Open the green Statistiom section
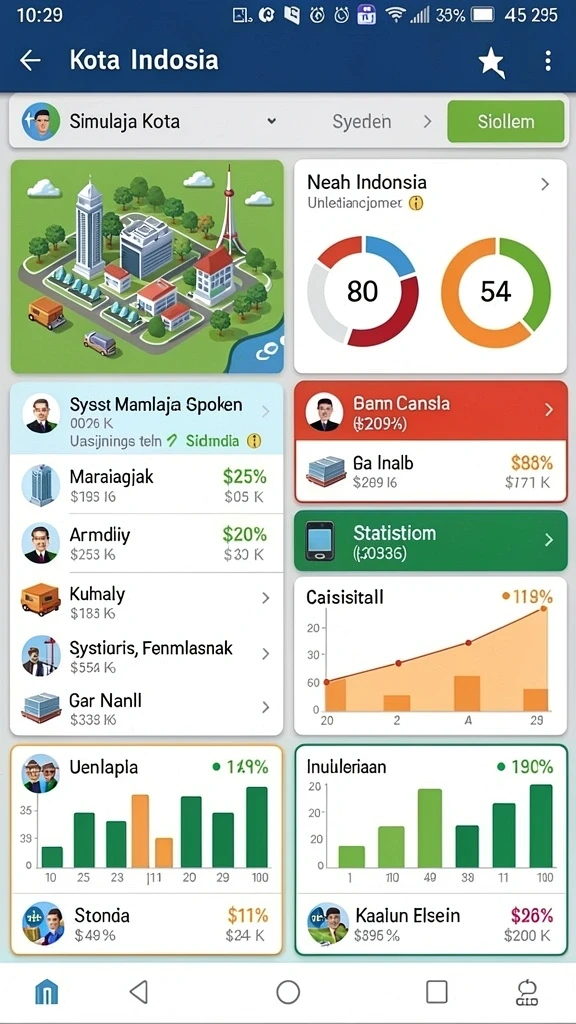 (x=430, y=541)
